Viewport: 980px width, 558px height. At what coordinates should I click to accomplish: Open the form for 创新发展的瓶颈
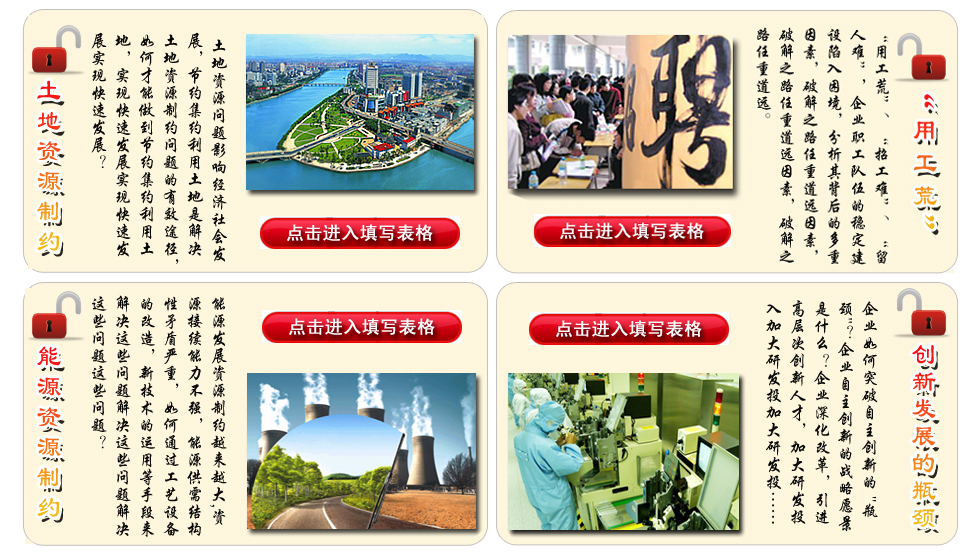click(x=629, y=329)
